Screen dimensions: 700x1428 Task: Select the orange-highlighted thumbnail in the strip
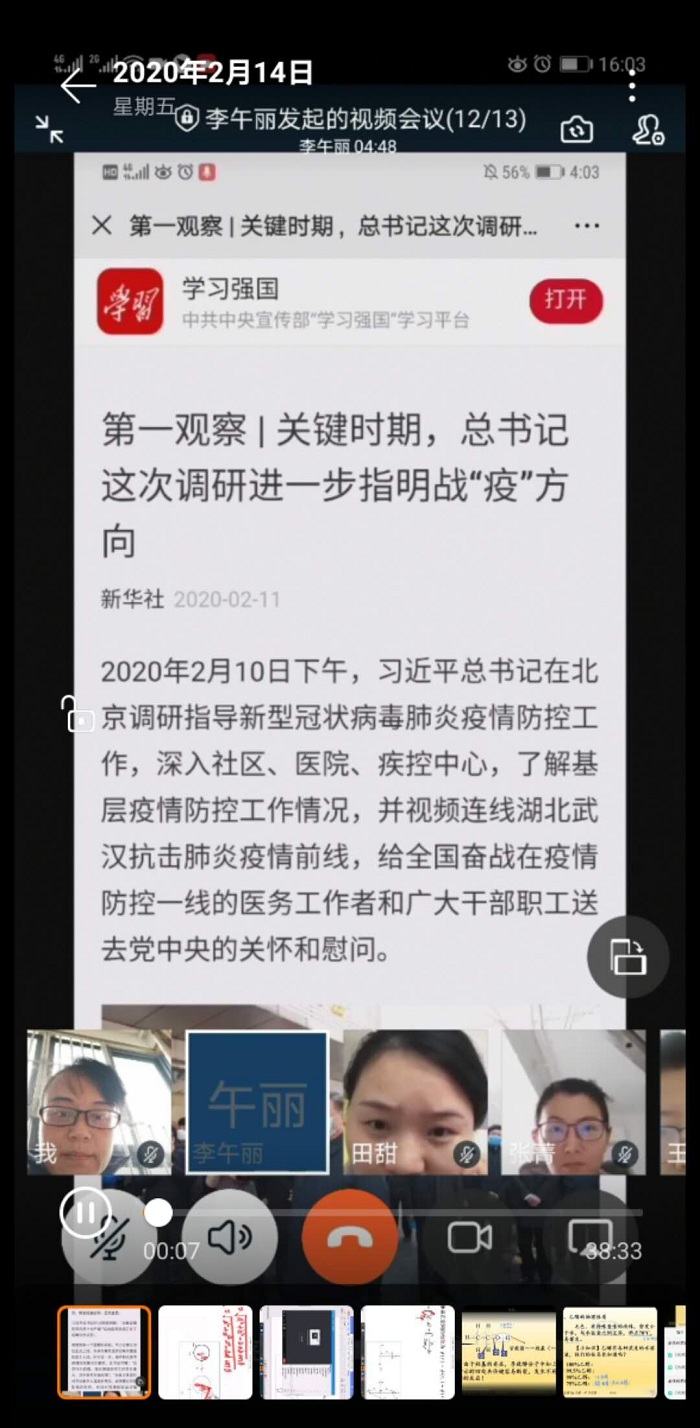point(104,1352)
